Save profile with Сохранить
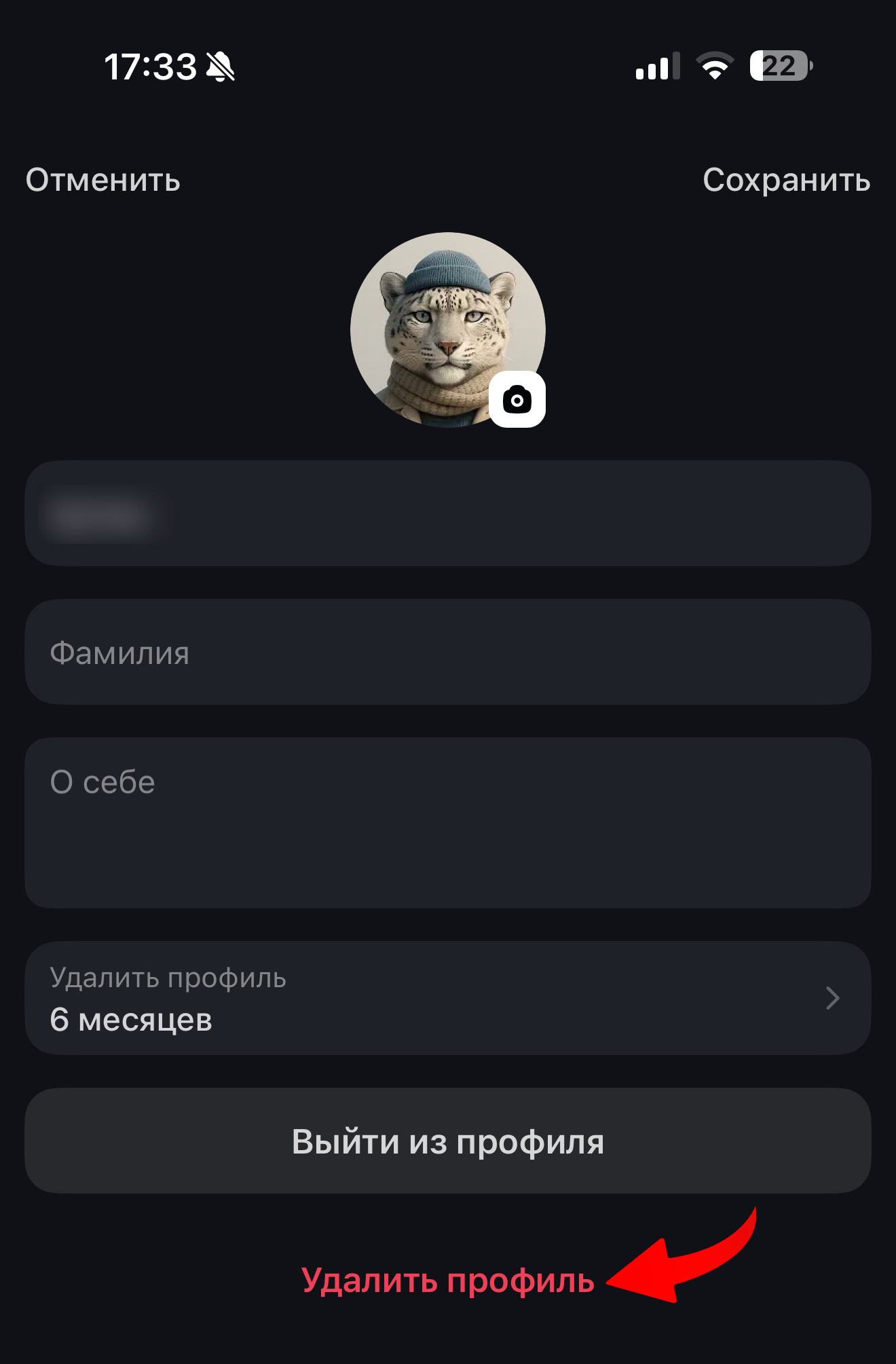This screenshot has height=1364, width=896. coord(786,181)
